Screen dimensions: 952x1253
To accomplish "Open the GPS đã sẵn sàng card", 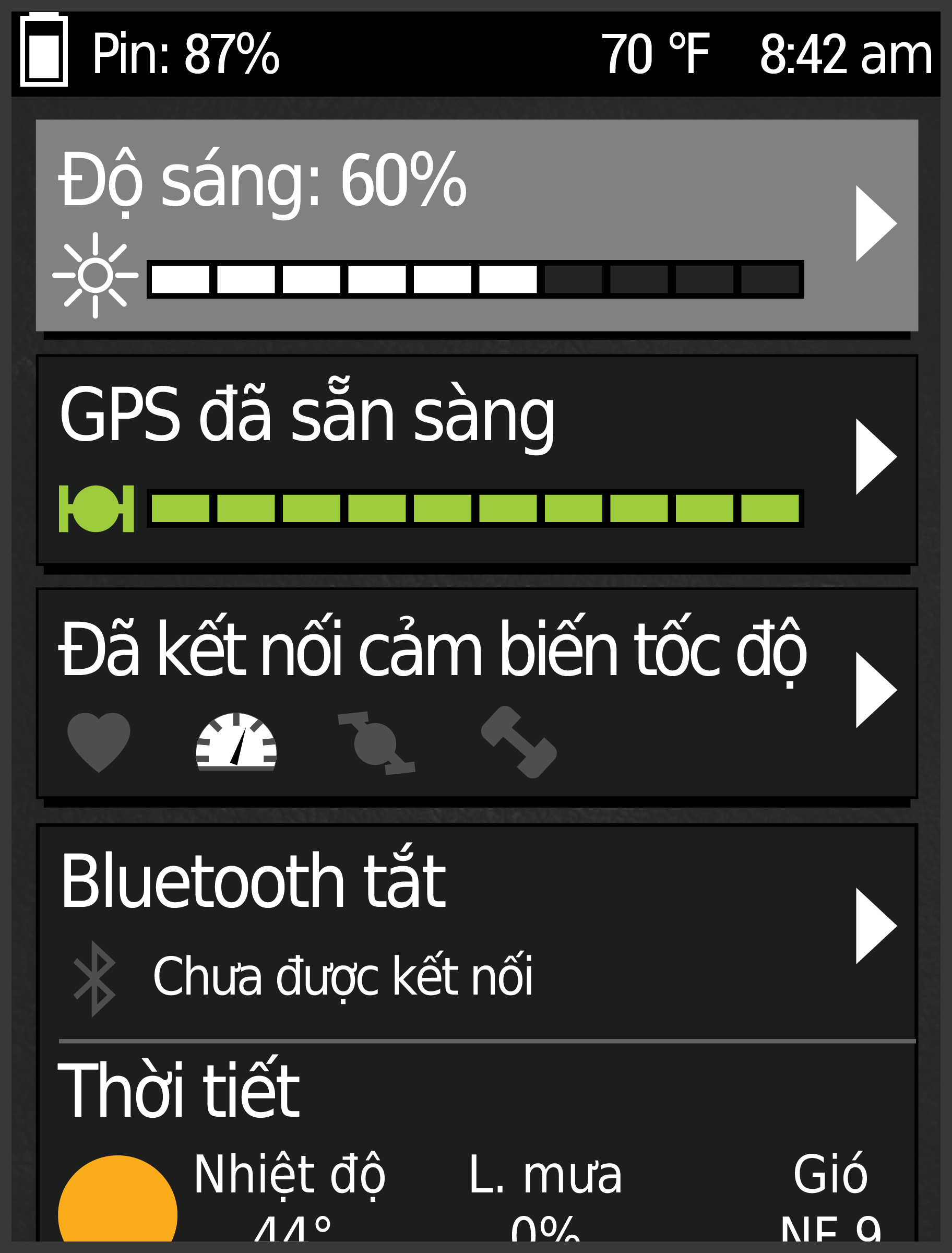I will [x=476, y=459].
